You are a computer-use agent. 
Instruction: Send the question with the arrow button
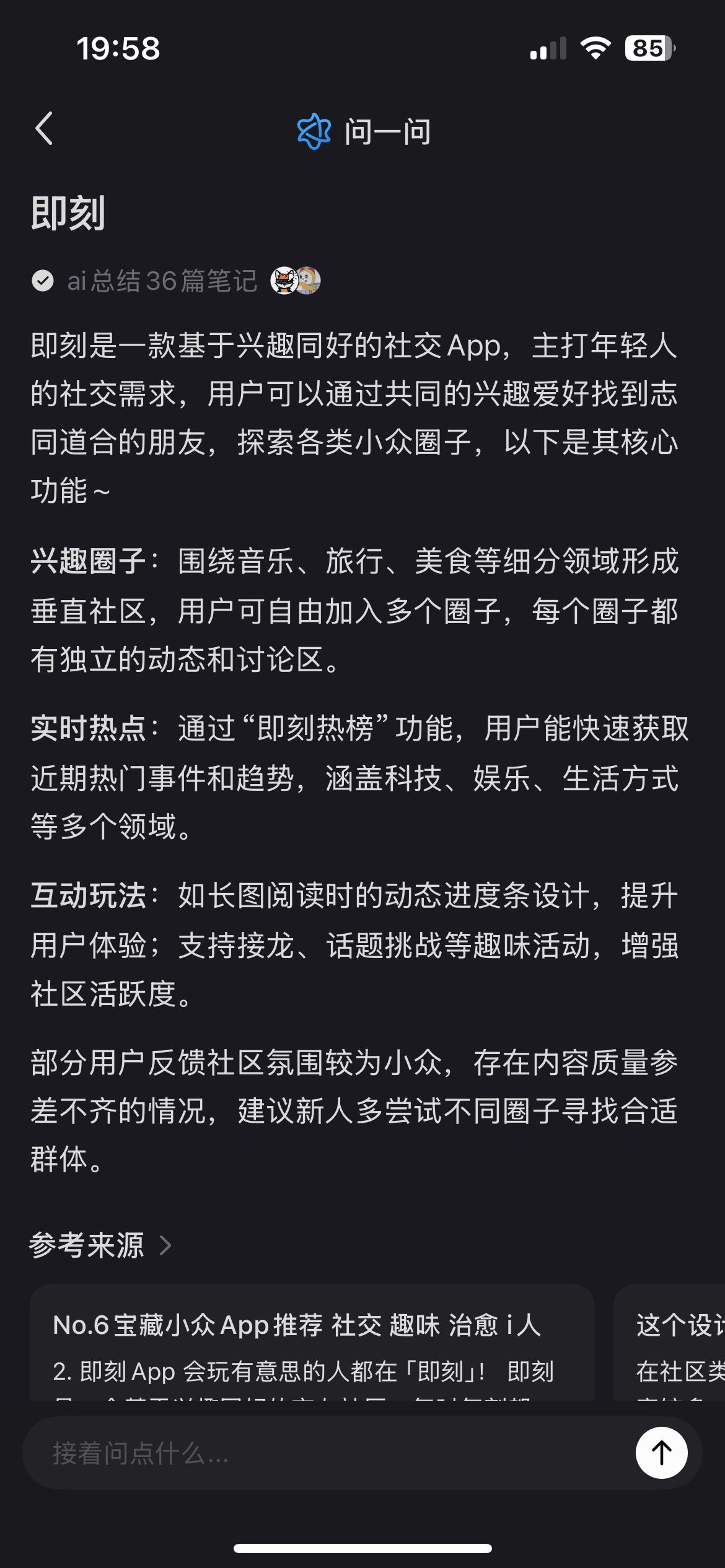click(x=661, y=1453)
